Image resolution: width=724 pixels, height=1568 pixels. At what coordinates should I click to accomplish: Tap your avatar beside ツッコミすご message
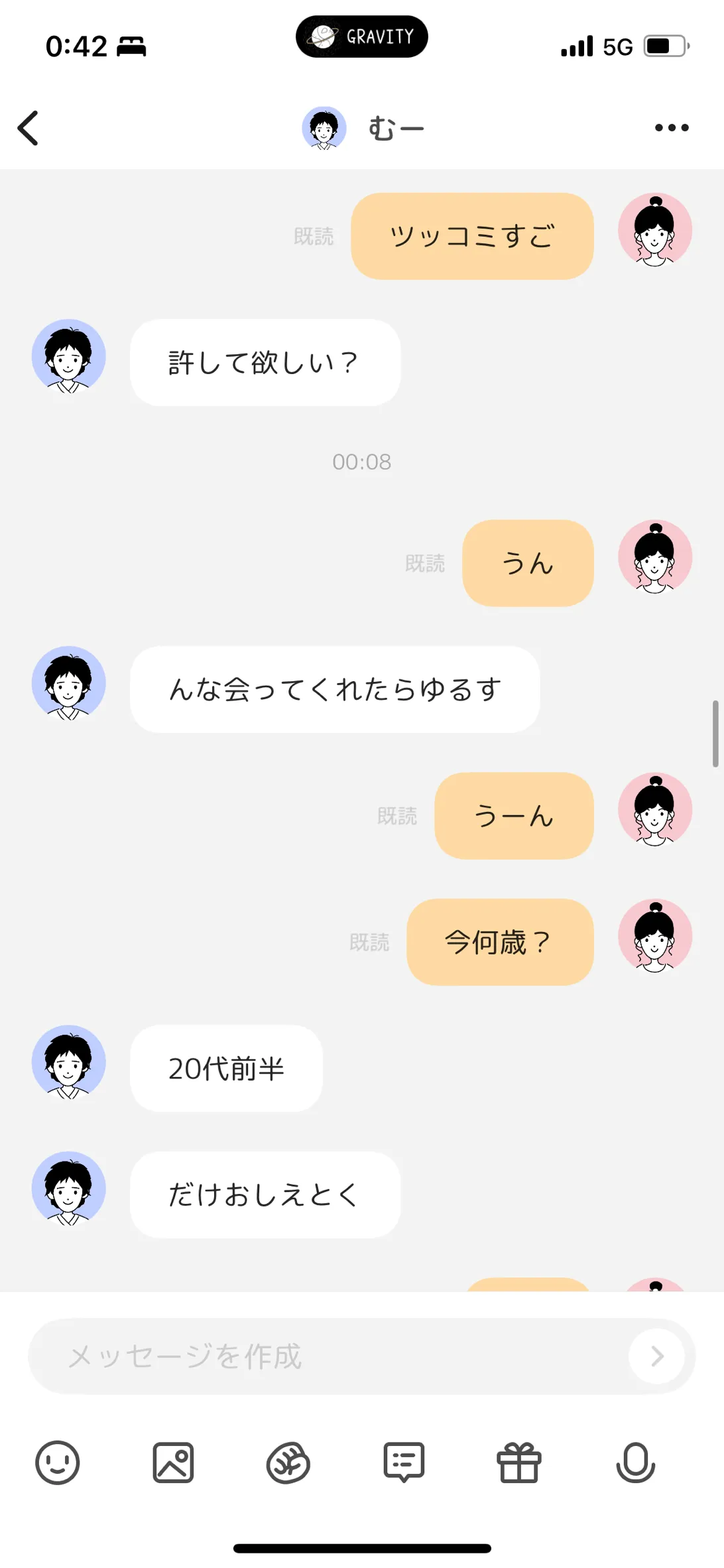pos(655,230)
